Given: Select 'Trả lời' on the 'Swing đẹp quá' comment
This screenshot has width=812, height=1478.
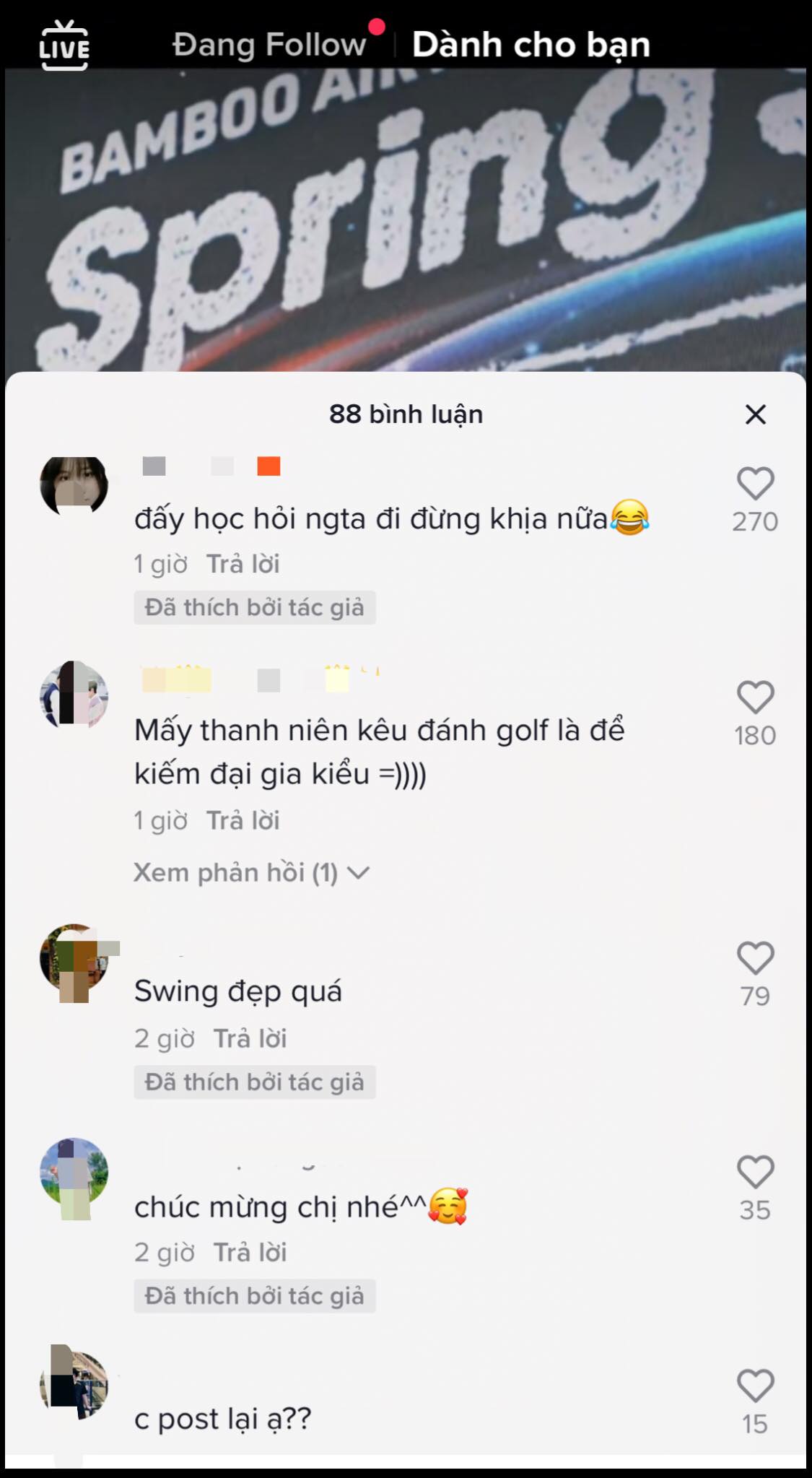Looking at the screenshot, I should (x=251, y=1038).
